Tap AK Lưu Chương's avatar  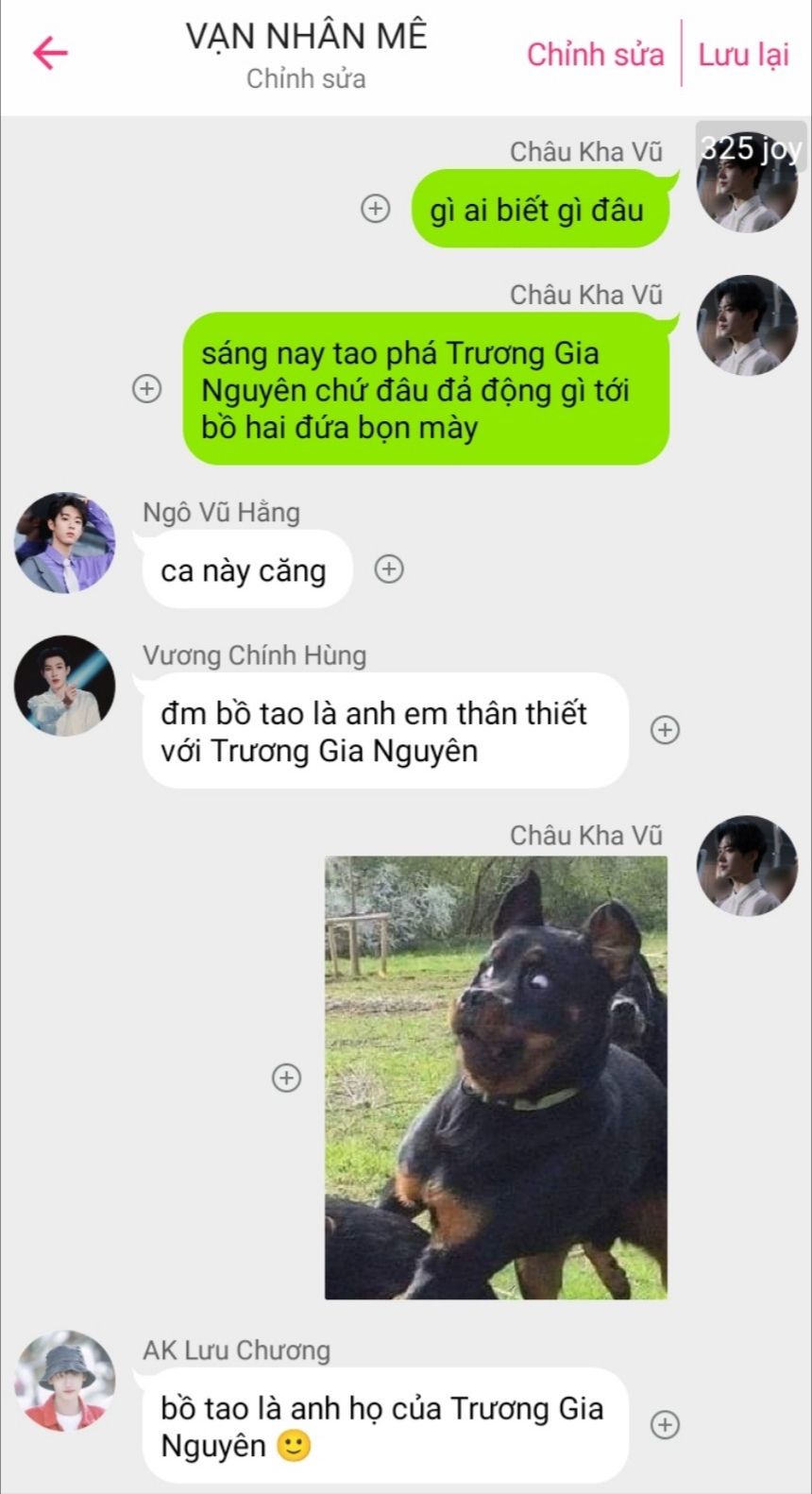(64, 1381)
